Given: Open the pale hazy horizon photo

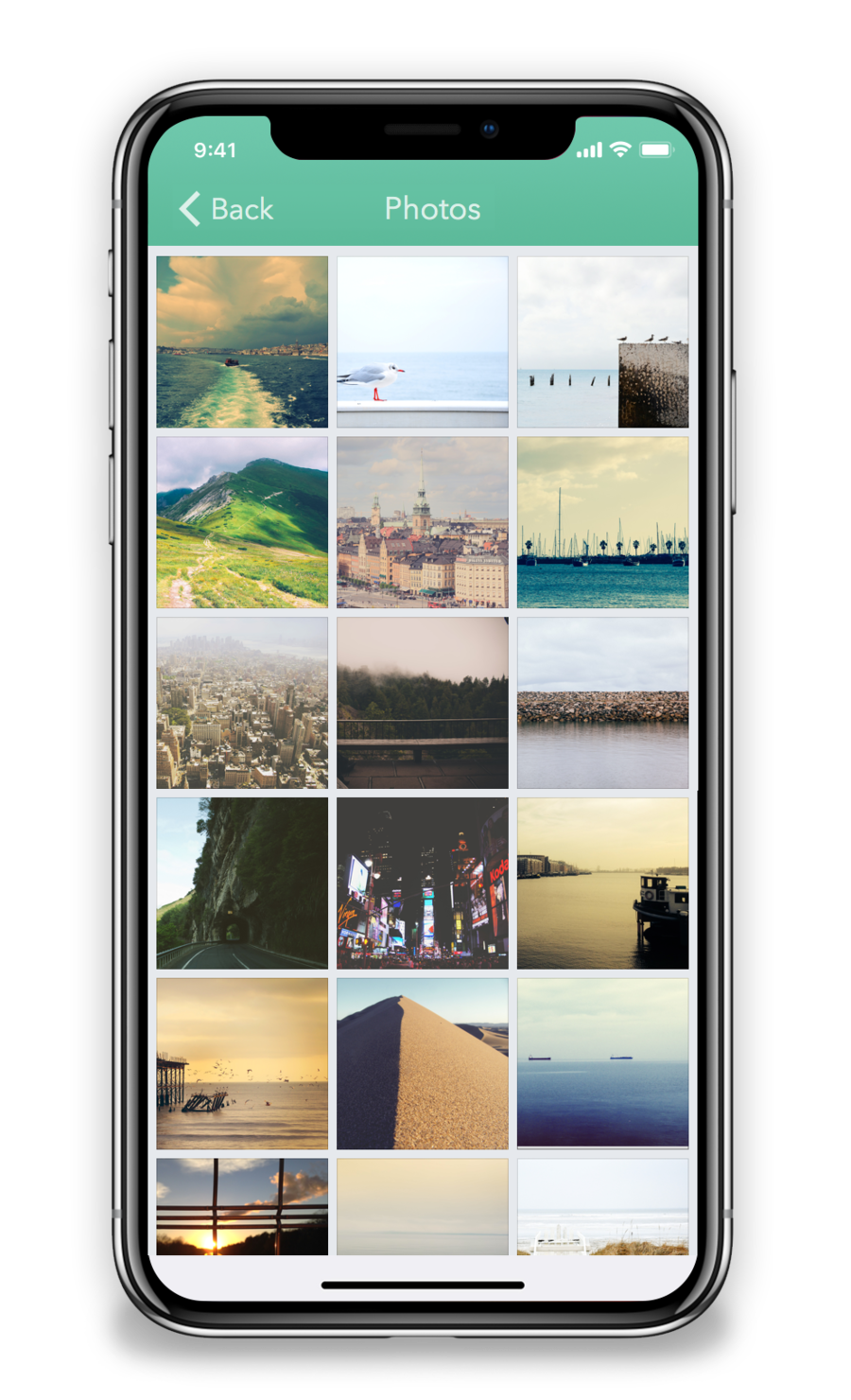Looking at the screenshot, I should 422,1207.
